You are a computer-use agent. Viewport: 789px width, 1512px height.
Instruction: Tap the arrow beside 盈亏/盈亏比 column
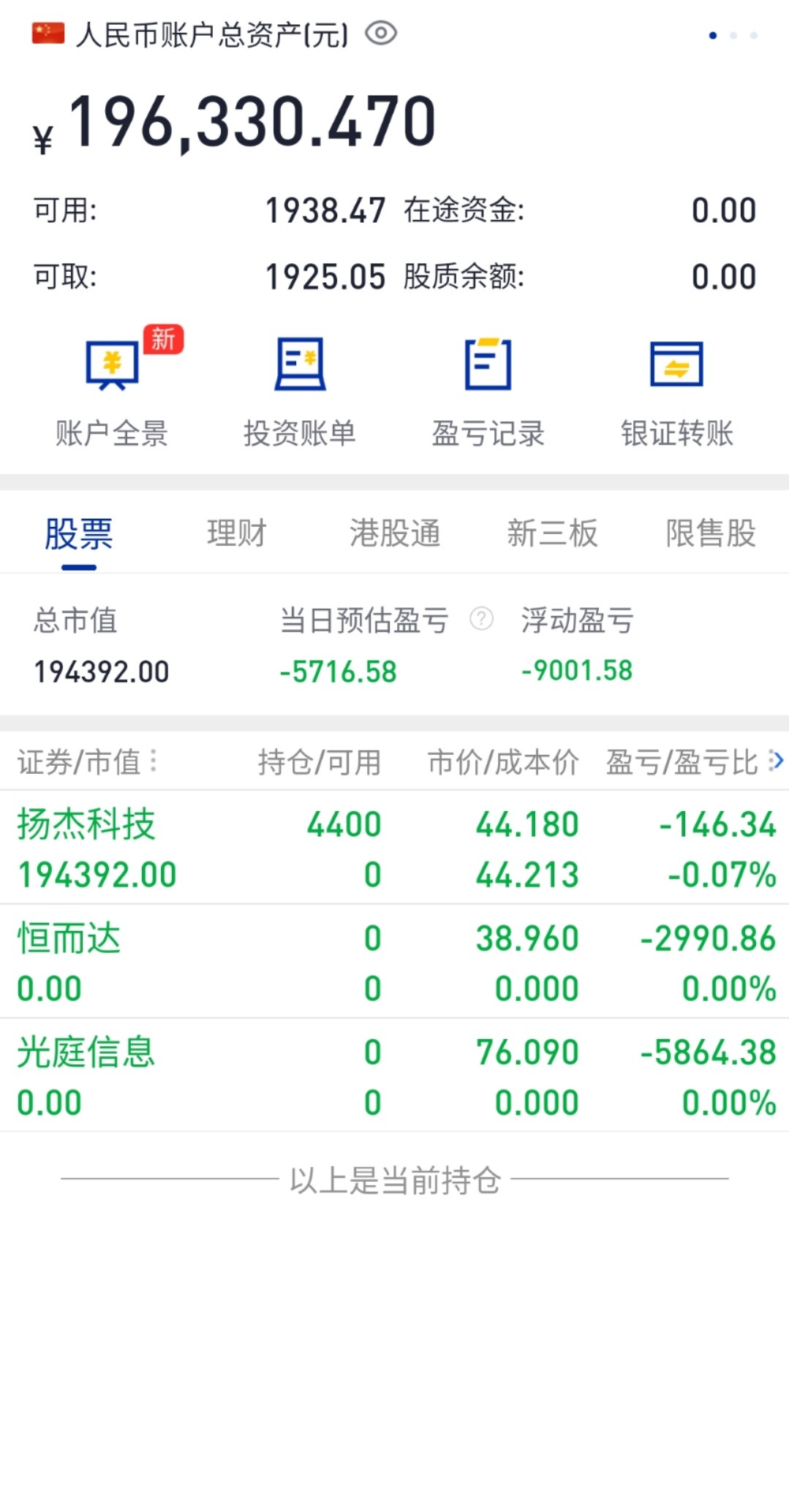(776, 761)
